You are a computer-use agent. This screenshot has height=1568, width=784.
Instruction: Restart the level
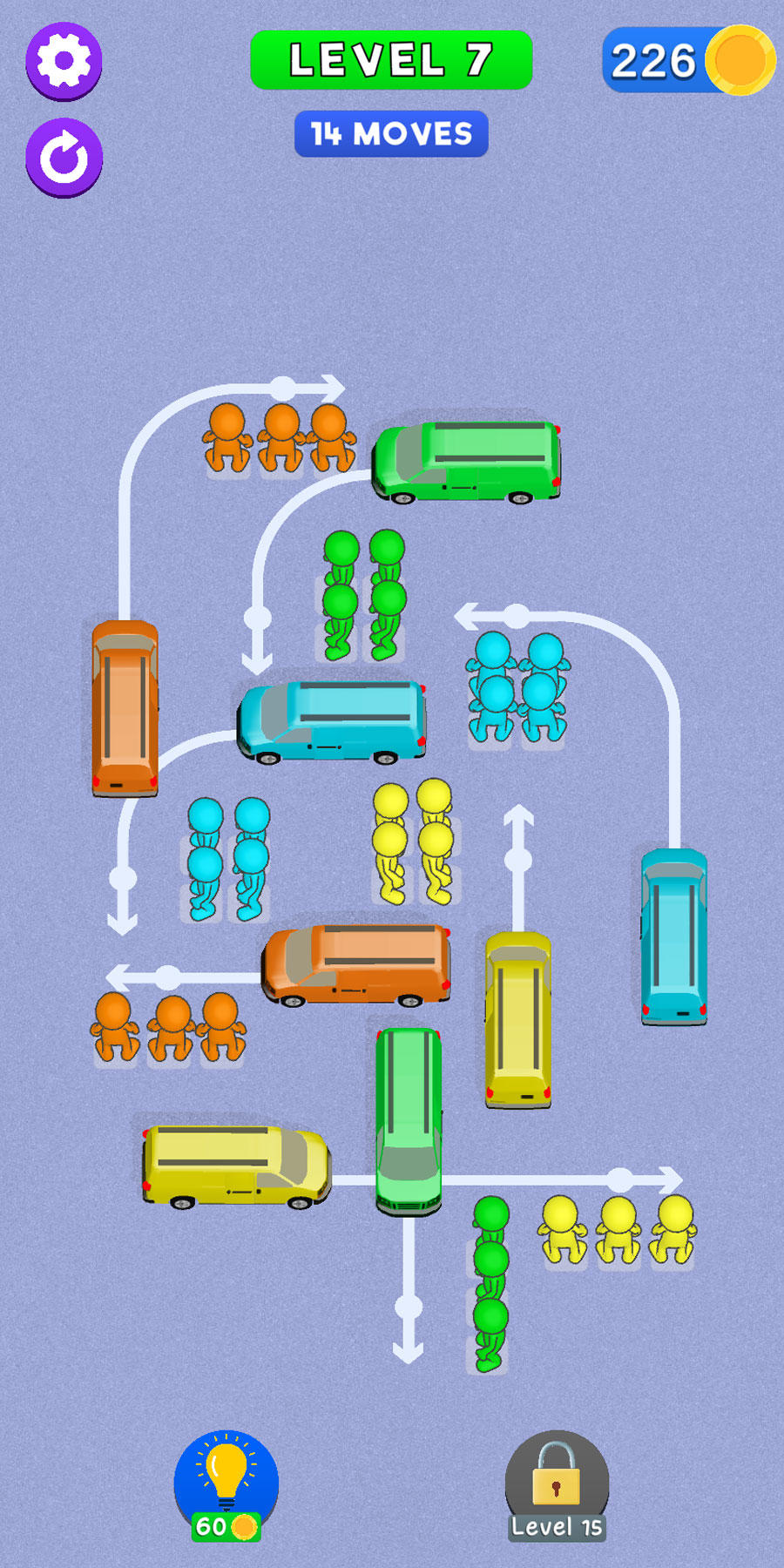tap(64, 158)
